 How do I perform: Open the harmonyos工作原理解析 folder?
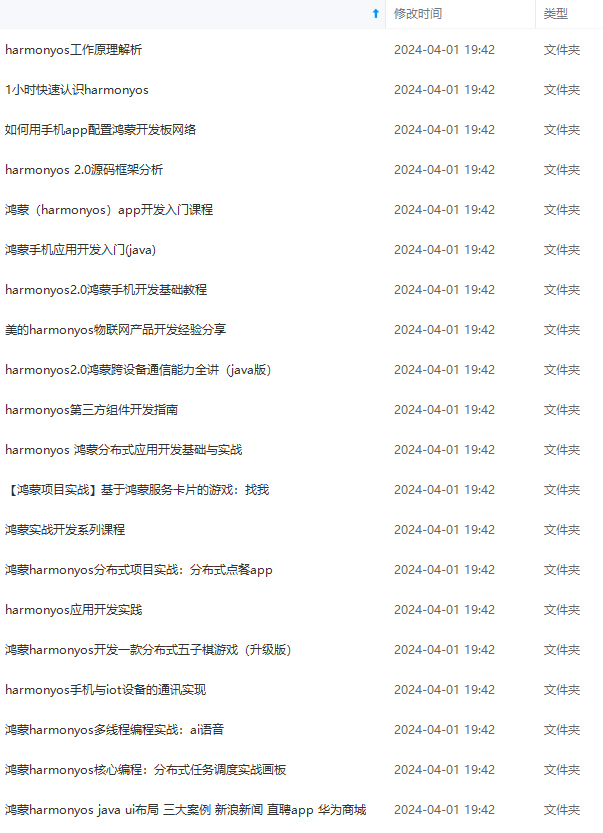[73, 50]
